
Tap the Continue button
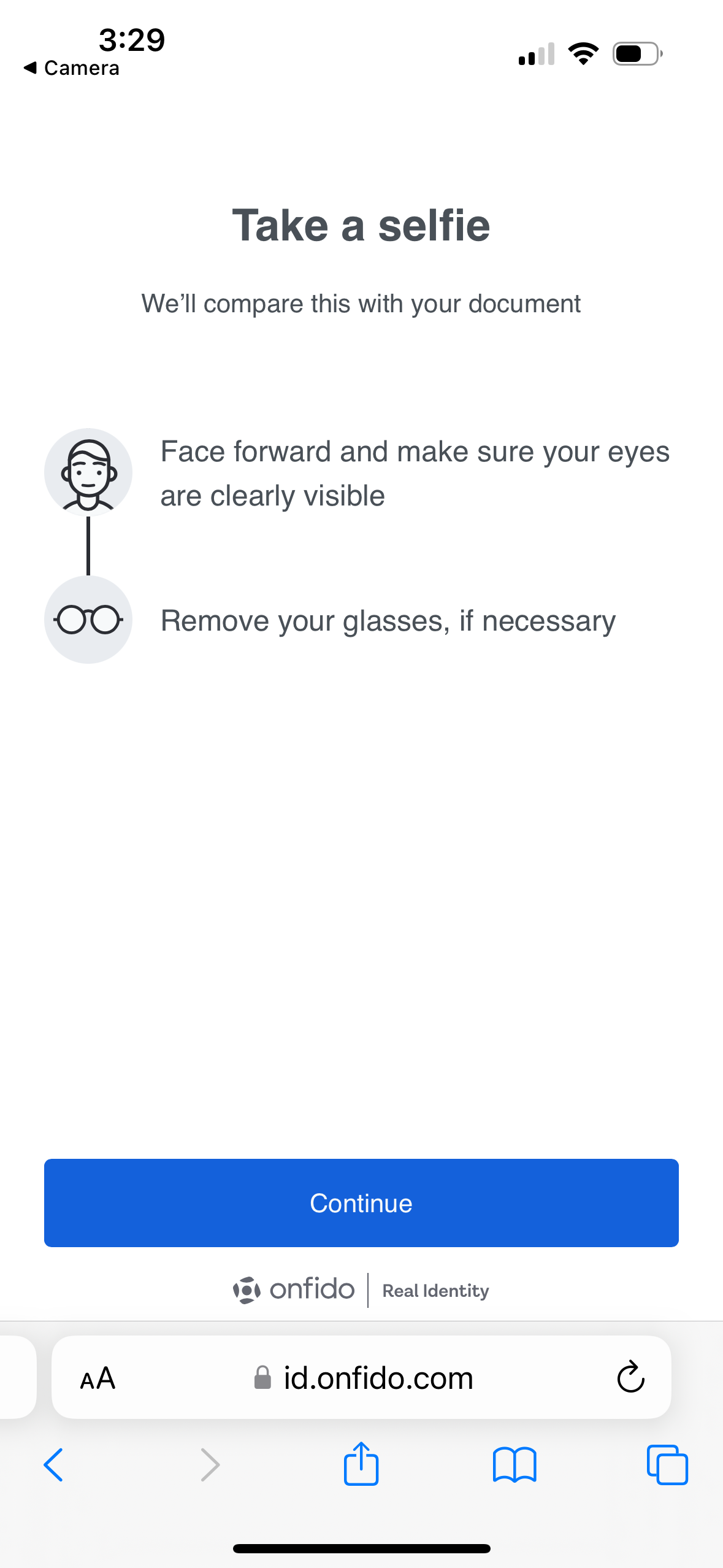coord(361,1202)
